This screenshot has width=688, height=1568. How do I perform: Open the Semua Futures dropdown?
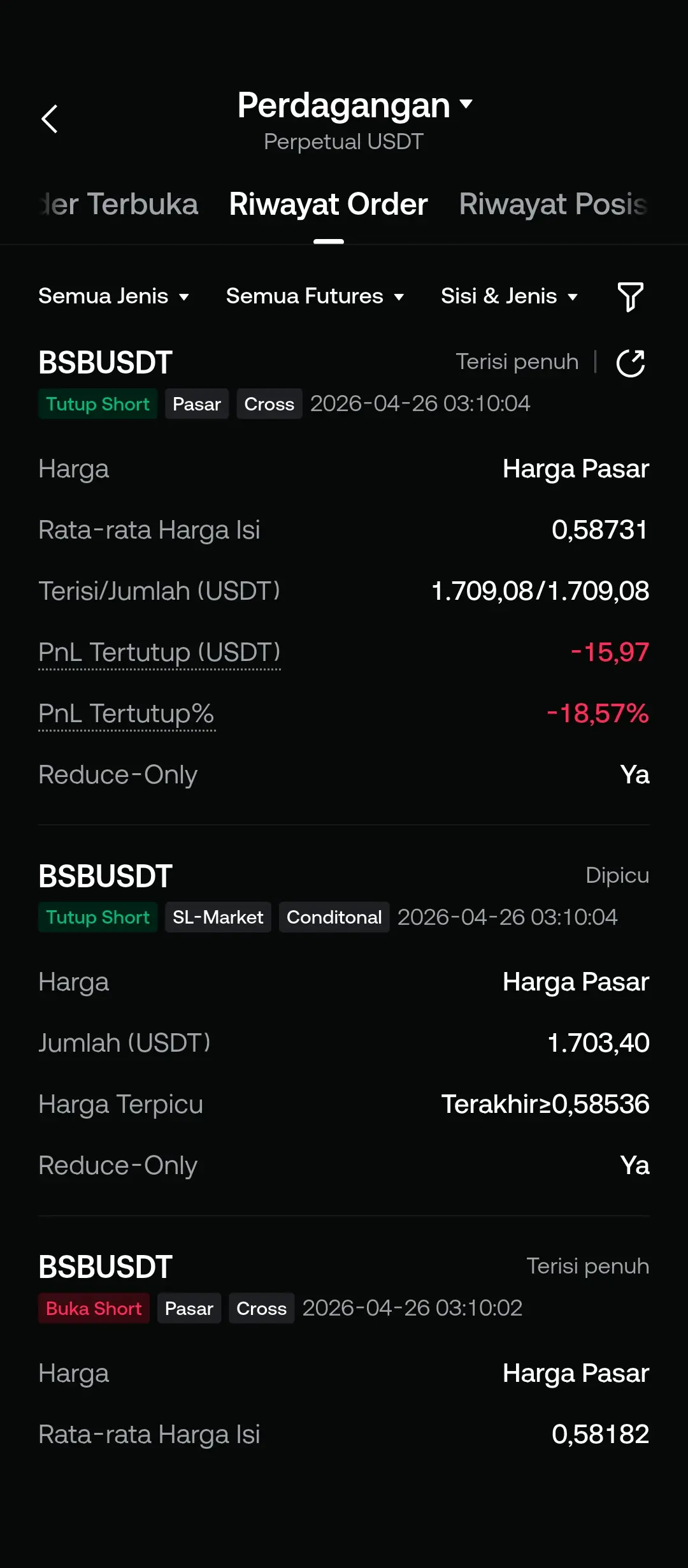(315, 296)
